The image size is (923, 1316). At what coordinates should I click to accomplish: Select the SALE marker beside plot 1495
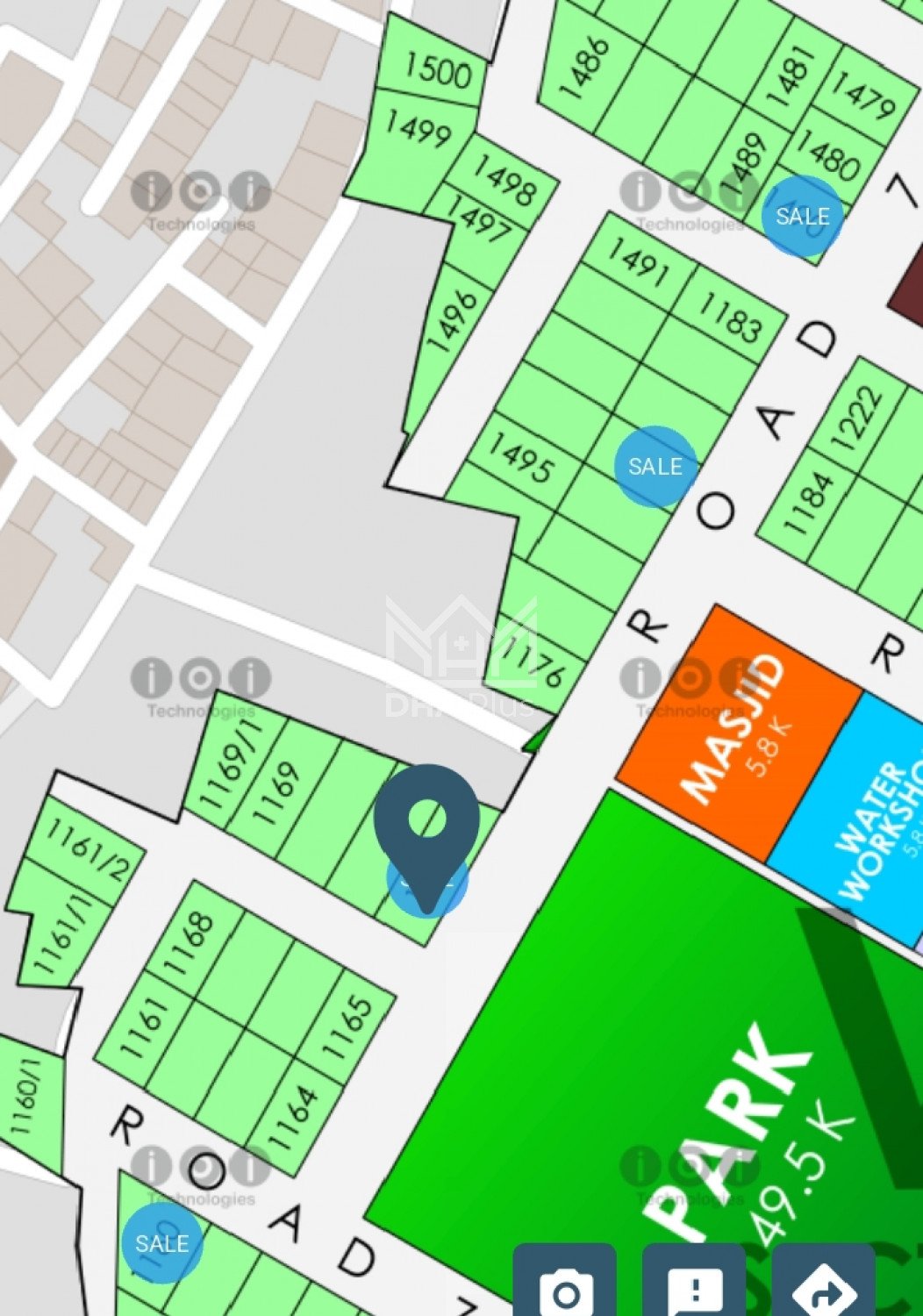[655, 466]
